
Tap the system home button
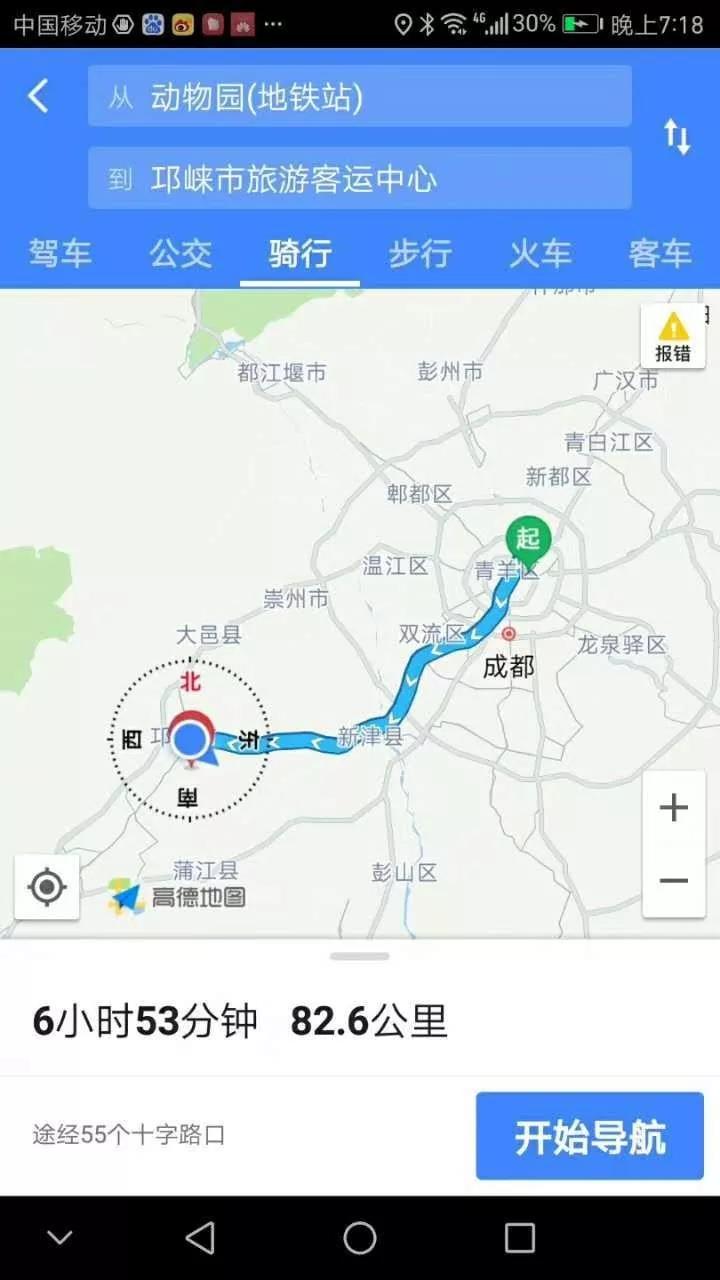click(360, 1238)
